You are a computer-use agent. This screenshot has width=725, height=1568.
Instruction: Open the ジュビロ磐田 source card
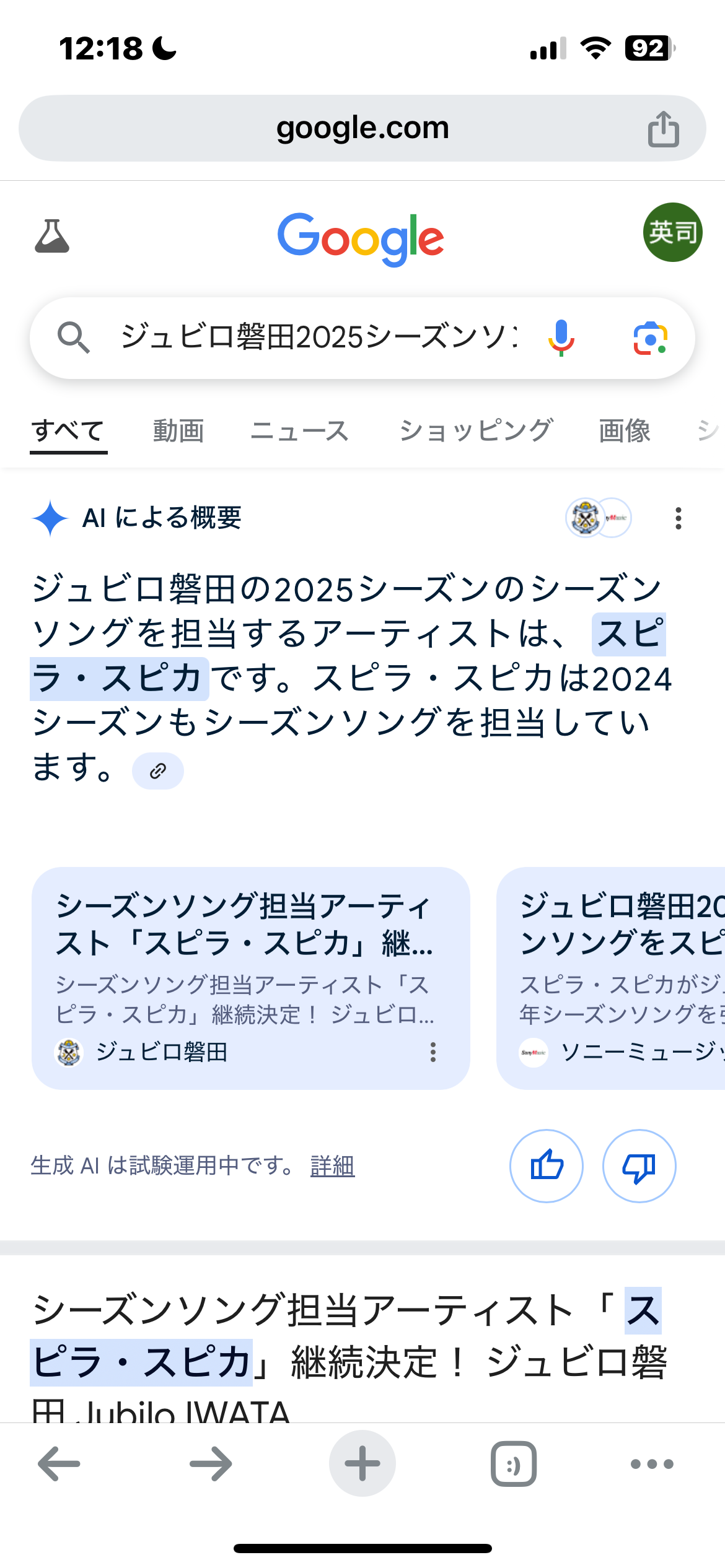251,978
